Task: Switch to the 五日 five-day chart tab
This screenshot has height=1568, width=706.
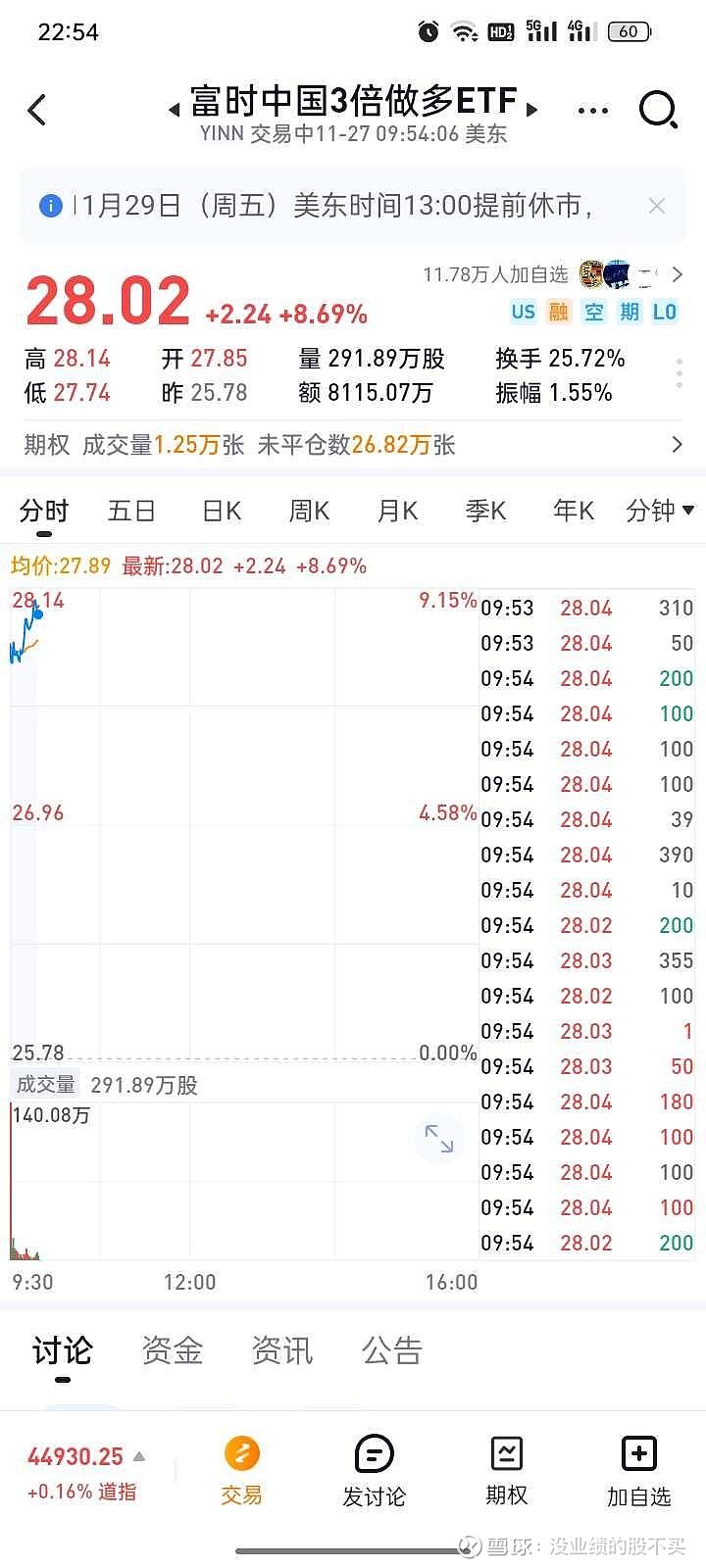Action: (131, 511)
